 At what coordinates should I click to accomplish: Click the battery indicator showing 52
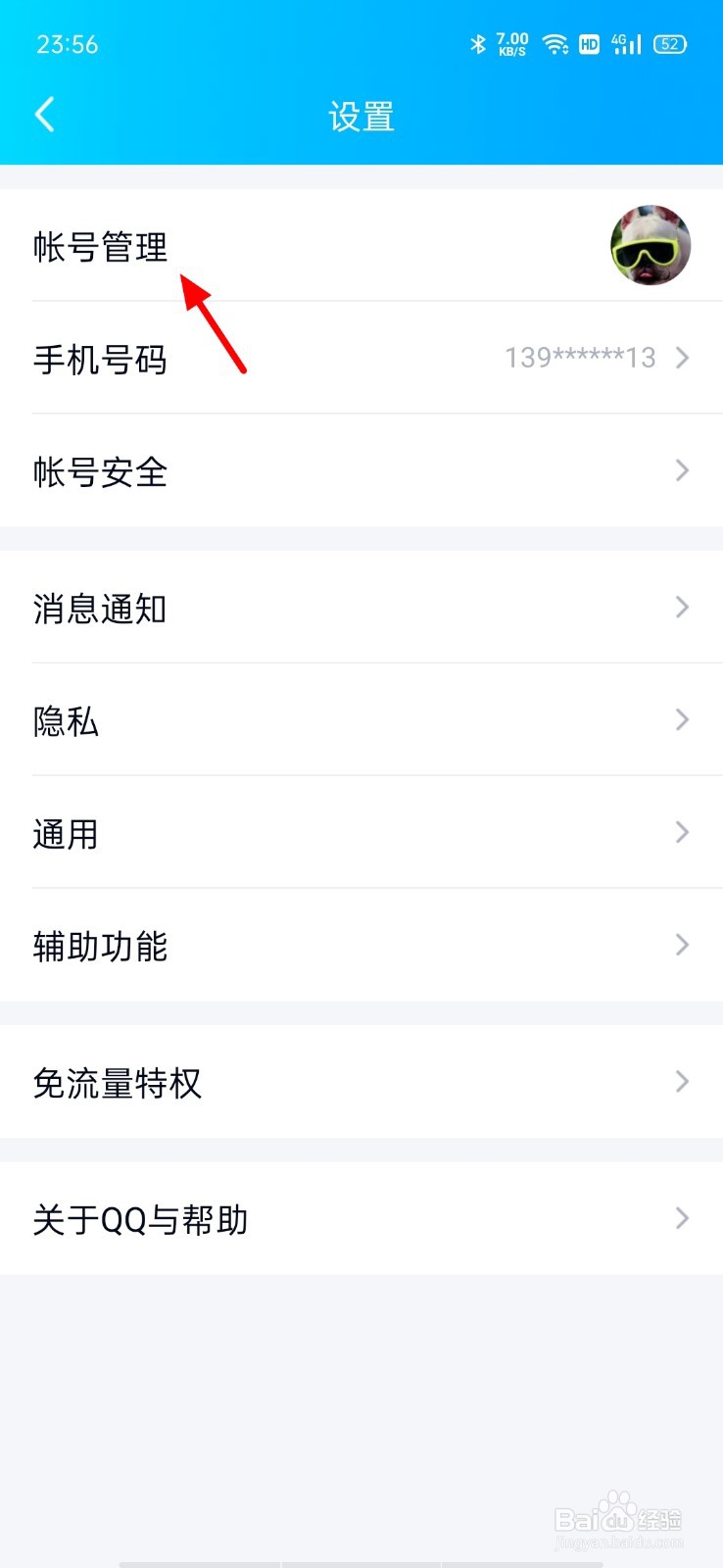(x=669, y=44)
